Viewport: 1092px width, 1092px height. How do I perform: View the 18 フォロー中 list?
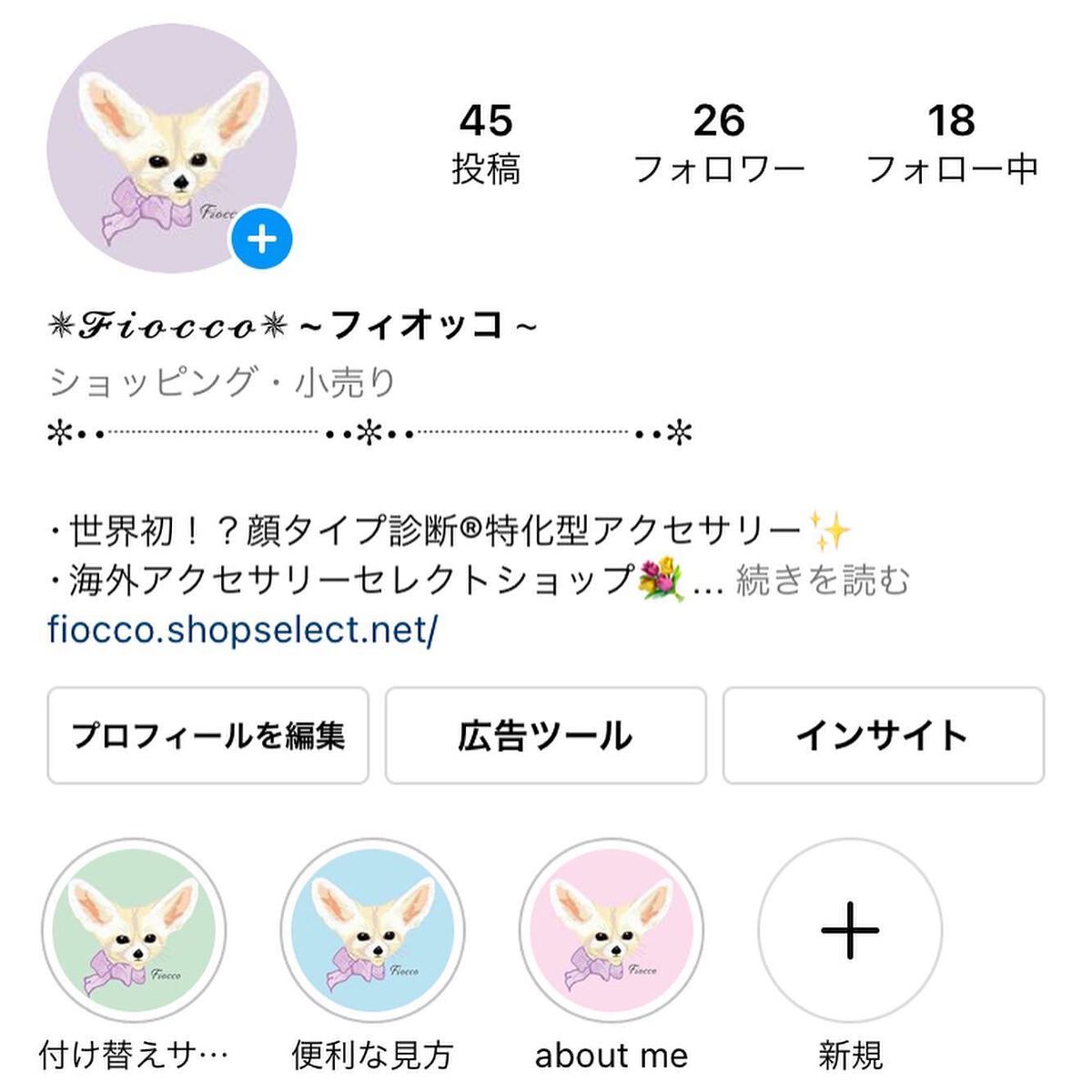point(951,144)
